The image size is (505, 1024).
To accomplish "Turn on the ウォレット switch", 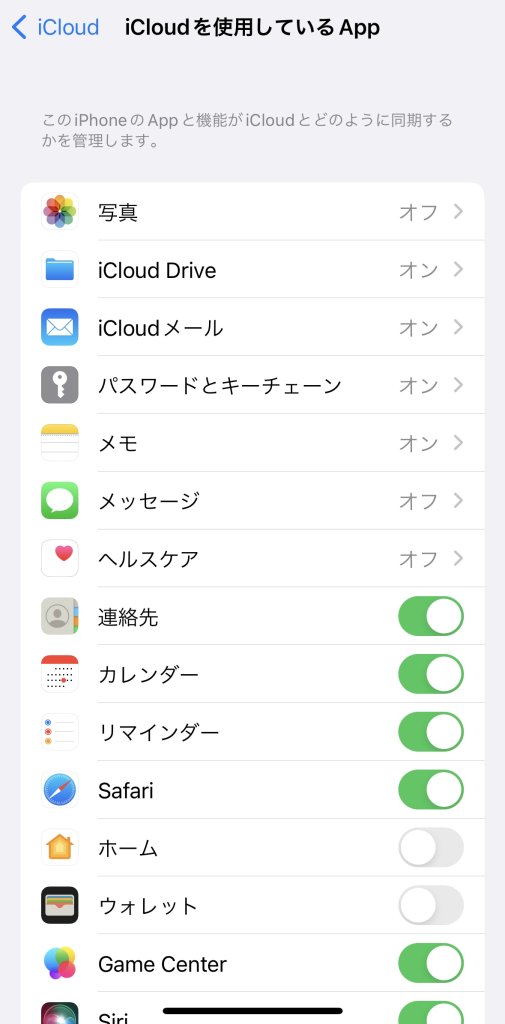I will [431, 905].
